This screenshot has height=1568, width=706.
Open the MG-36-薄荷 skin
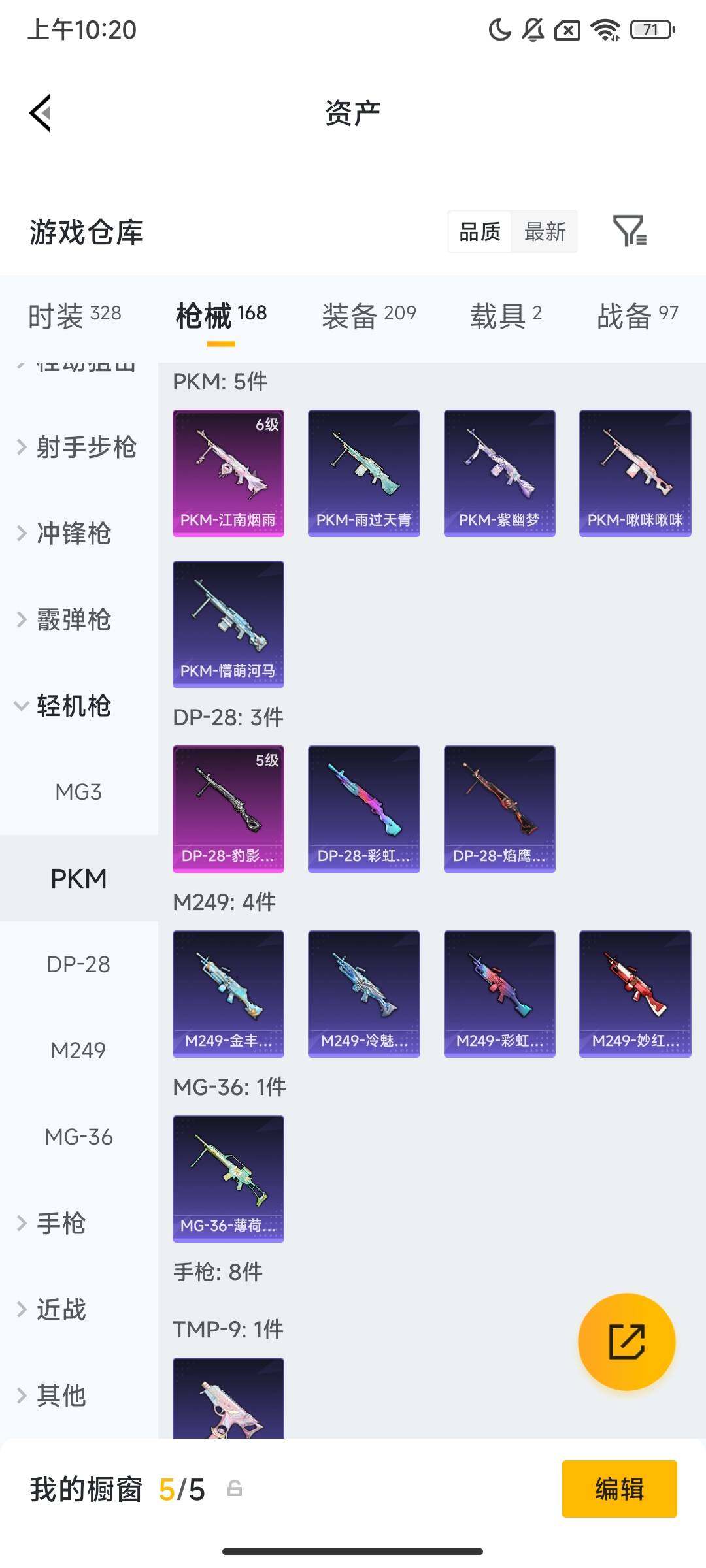click(228, 1179)
